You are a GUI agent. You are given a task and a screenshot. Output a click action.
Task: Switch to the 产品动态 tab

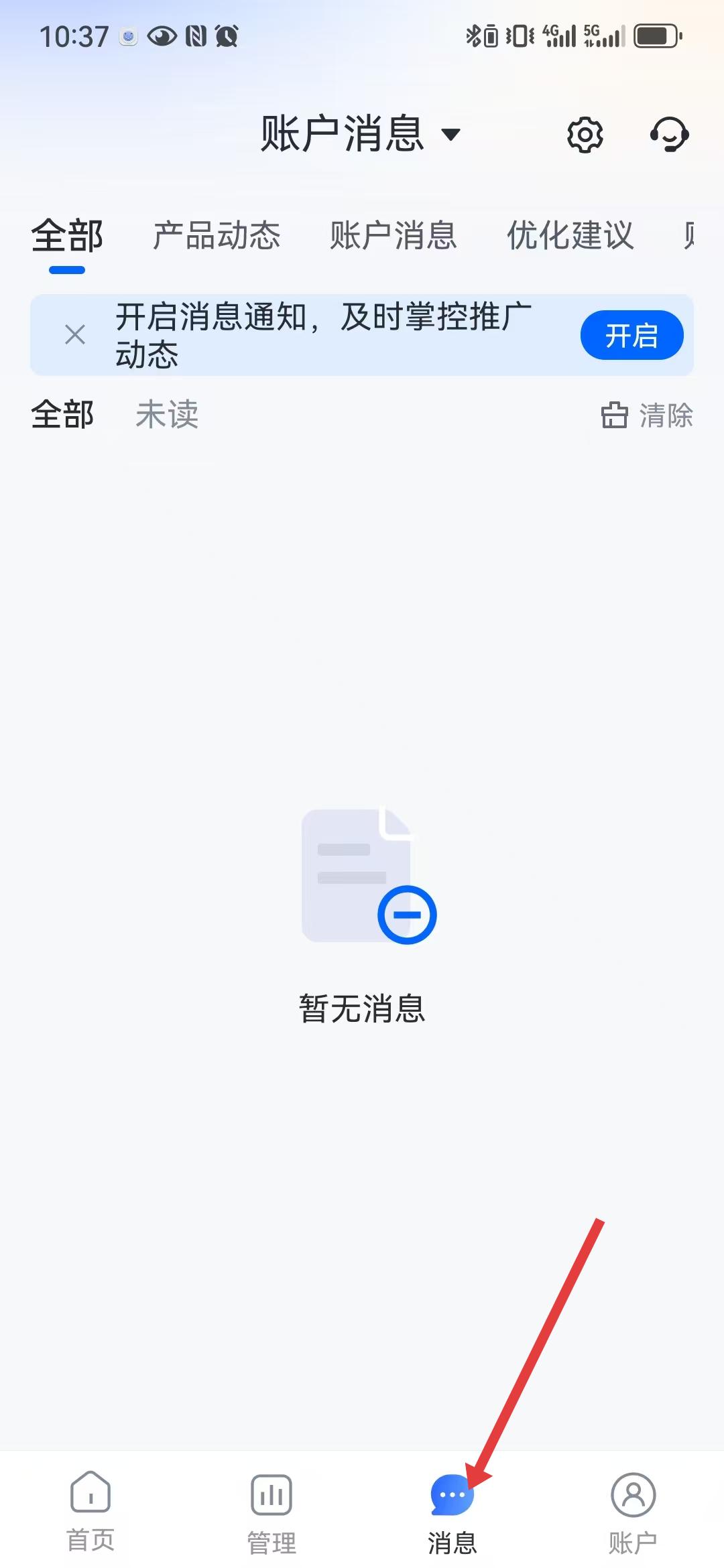click(x=216, y=236)
